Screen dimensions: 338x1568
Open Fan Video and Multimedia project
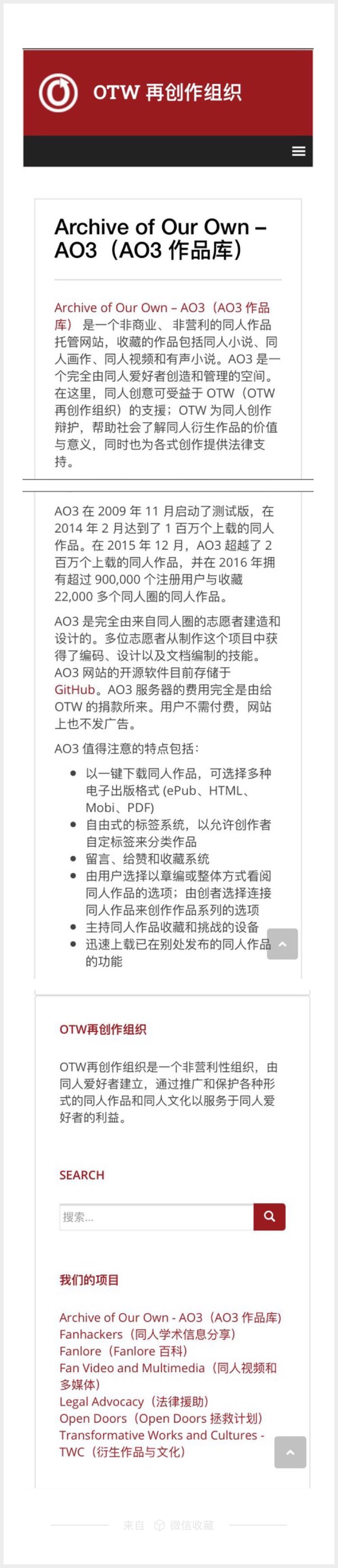168,1368
